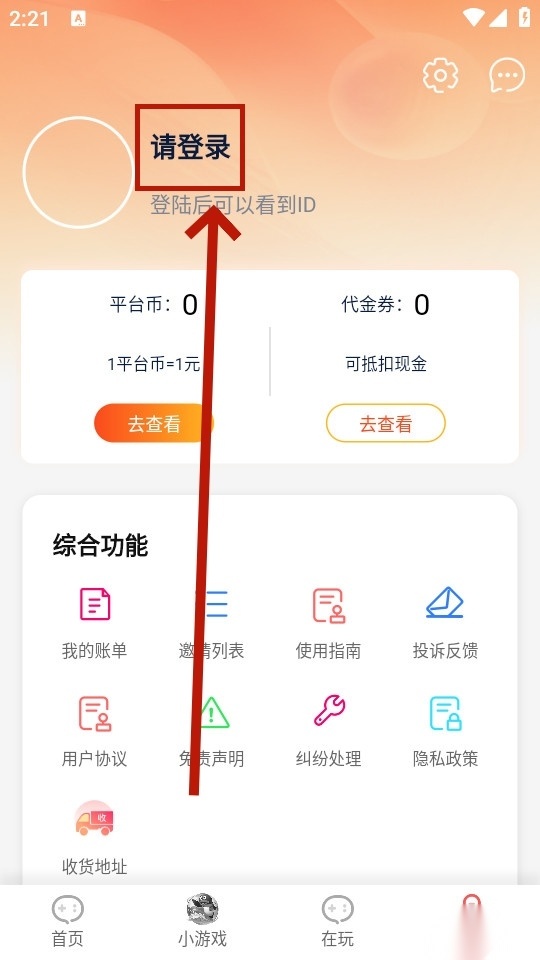Image resolution: width=540 pixels, height=960 pixels.
Task: Tap 请登录 to log in
Action: point(190,147)
